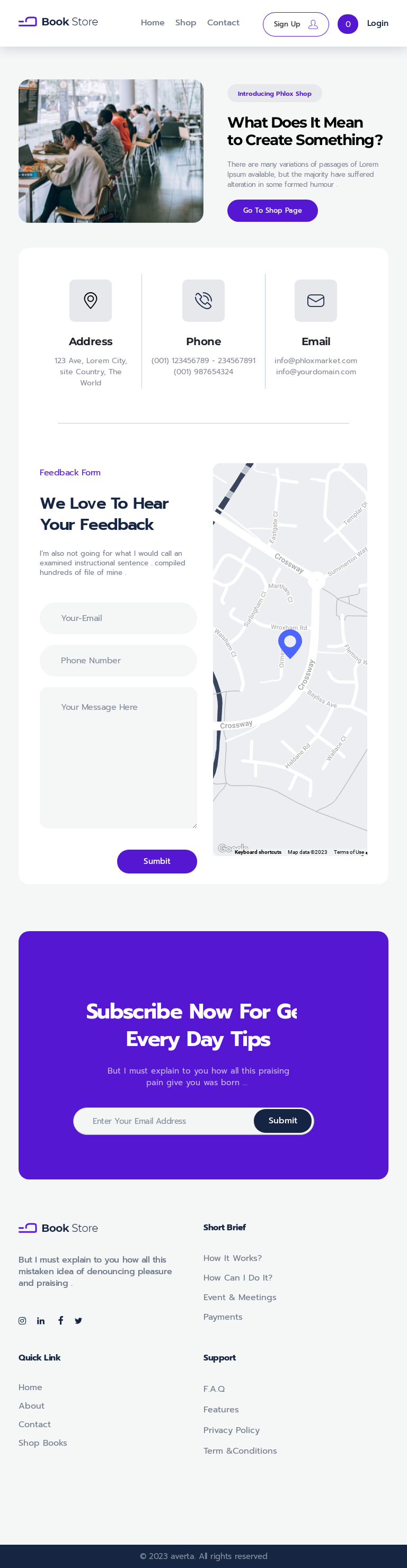Image resolution: width=407 pixels, height=1568 pixels.
Task: Select the Phone Number field
Action: click(x=118, y=661)
